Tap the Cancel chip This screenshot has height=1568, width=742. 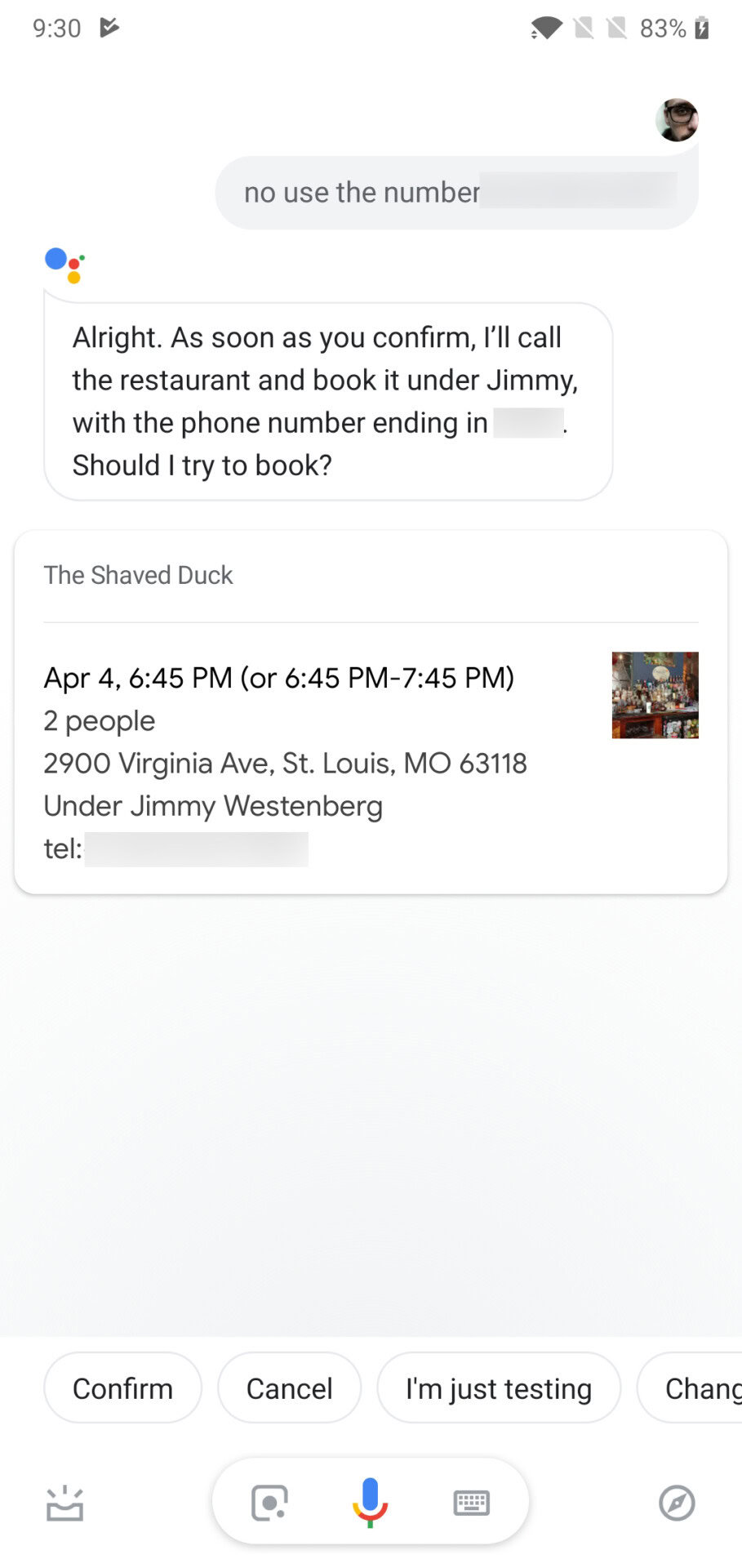click(289, 1388)
